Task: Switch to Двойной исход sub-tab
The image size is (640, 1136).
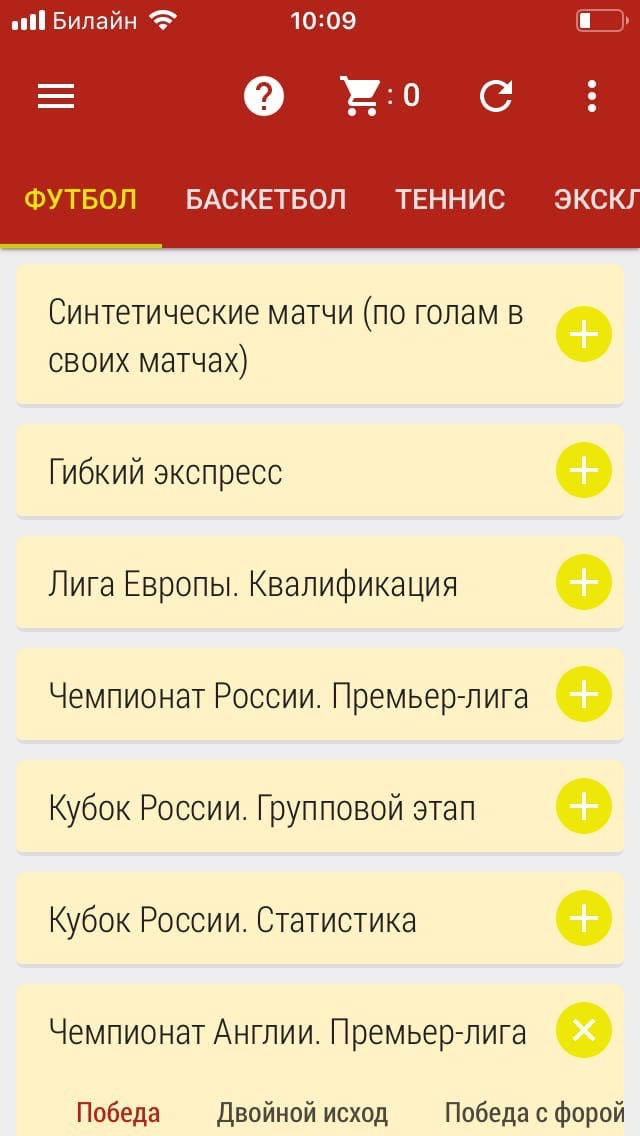Action: click(x=302, y=1112)
